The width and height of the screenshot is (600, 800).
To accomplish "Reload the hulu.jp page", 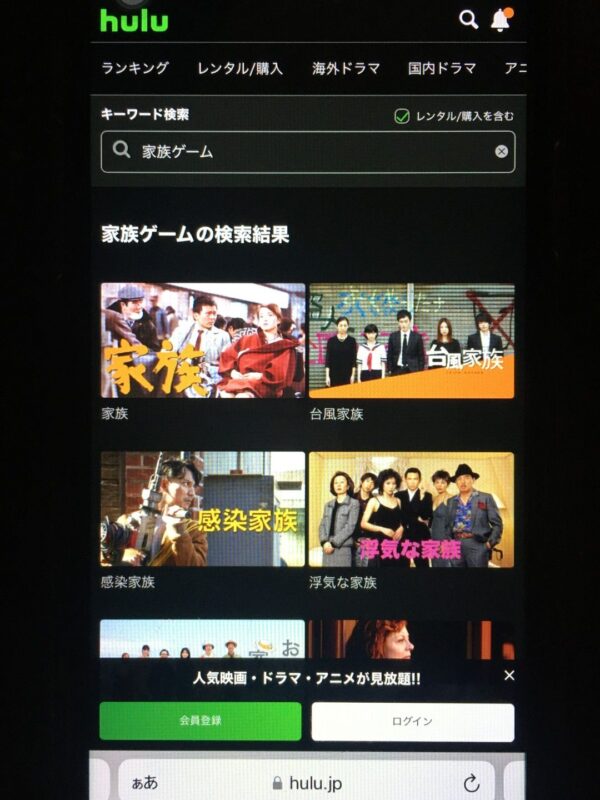I will [x=471, y=783].
